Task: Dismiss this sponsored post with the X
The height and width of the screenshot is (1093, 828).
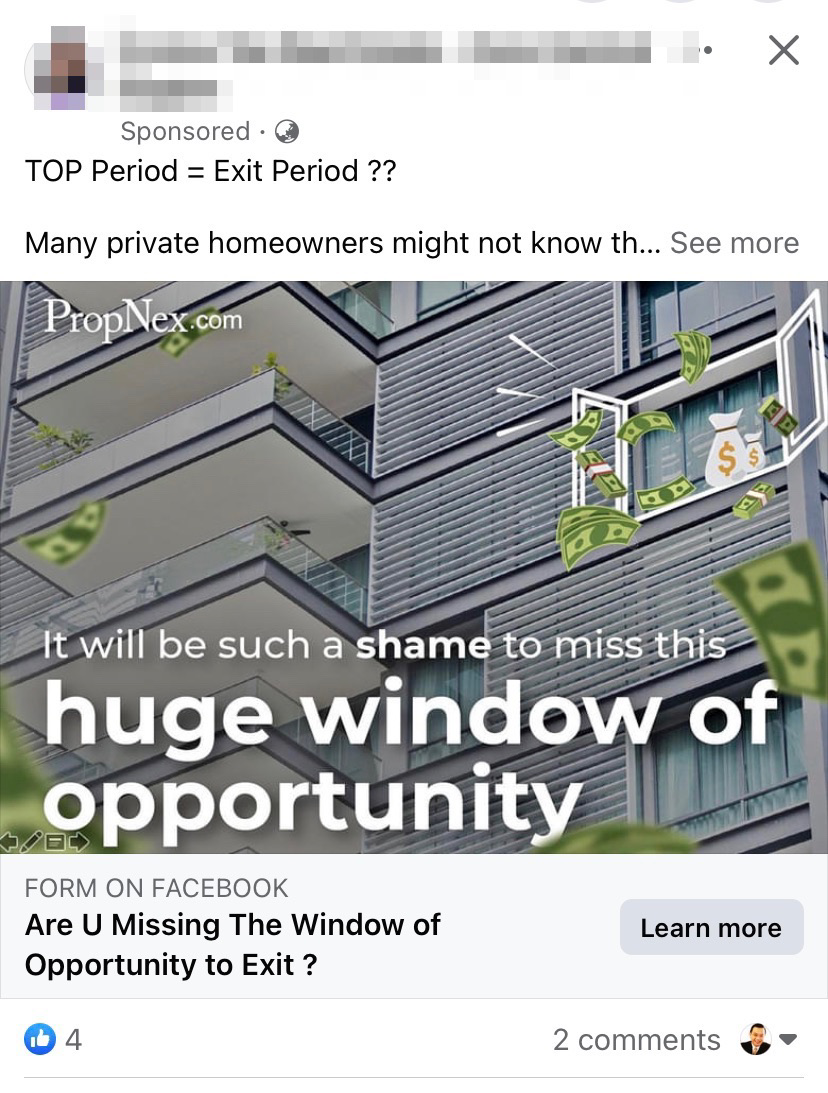Action: coord(783,50)
